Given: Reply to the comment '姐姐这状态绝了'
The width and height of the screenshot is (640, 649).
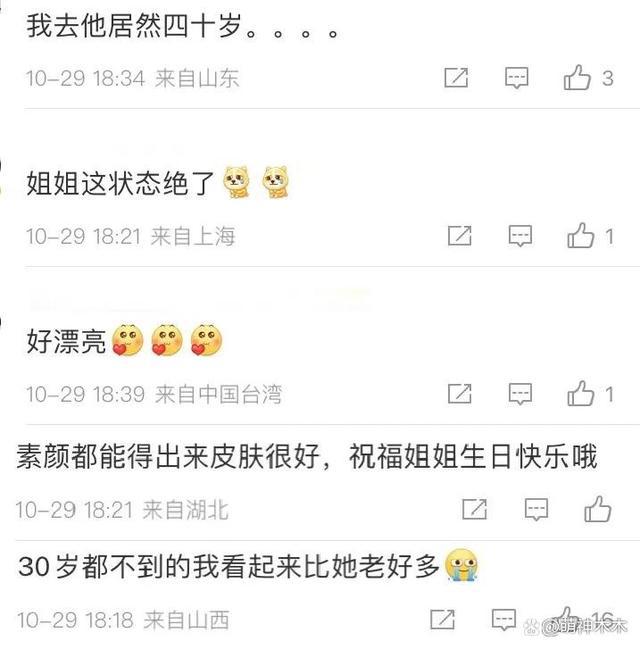Looking at the screenshot, I should click(x=519, y=236).
